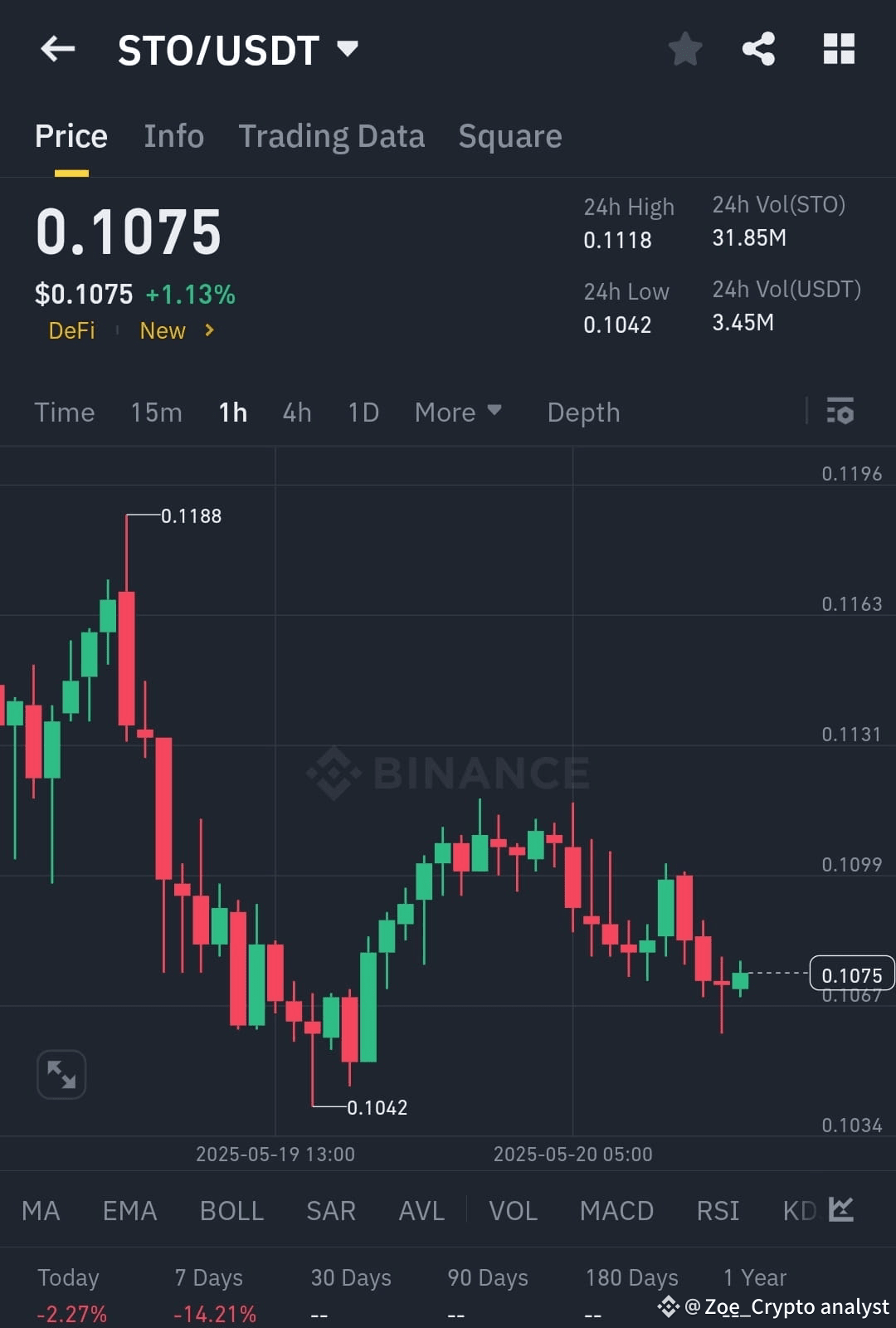Image resolution: width=896 pixels, height=1328 pixels.
Task: Expand the More timeframe dropdown
Action: coord(458,412)
